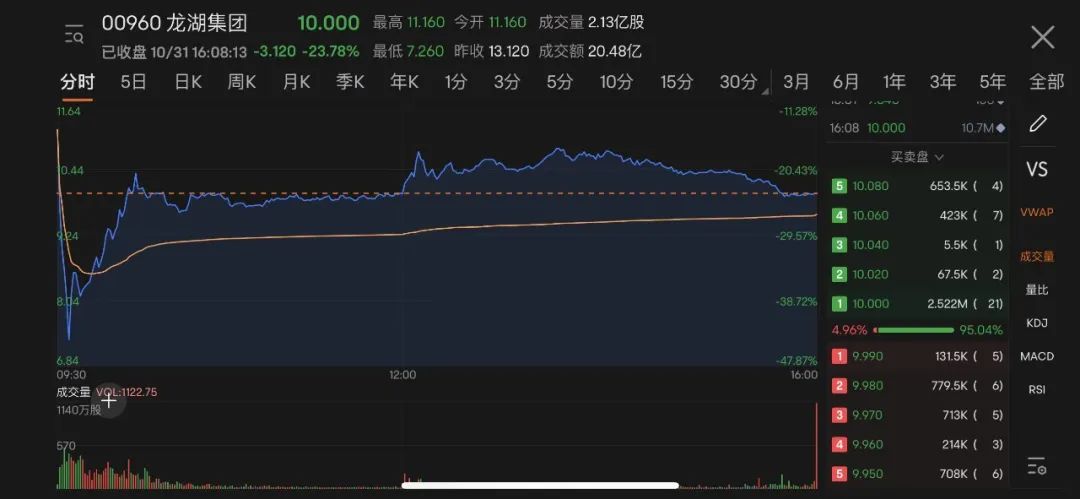Open the stock search icon
Screen dimensions: 1080x499
74,36
